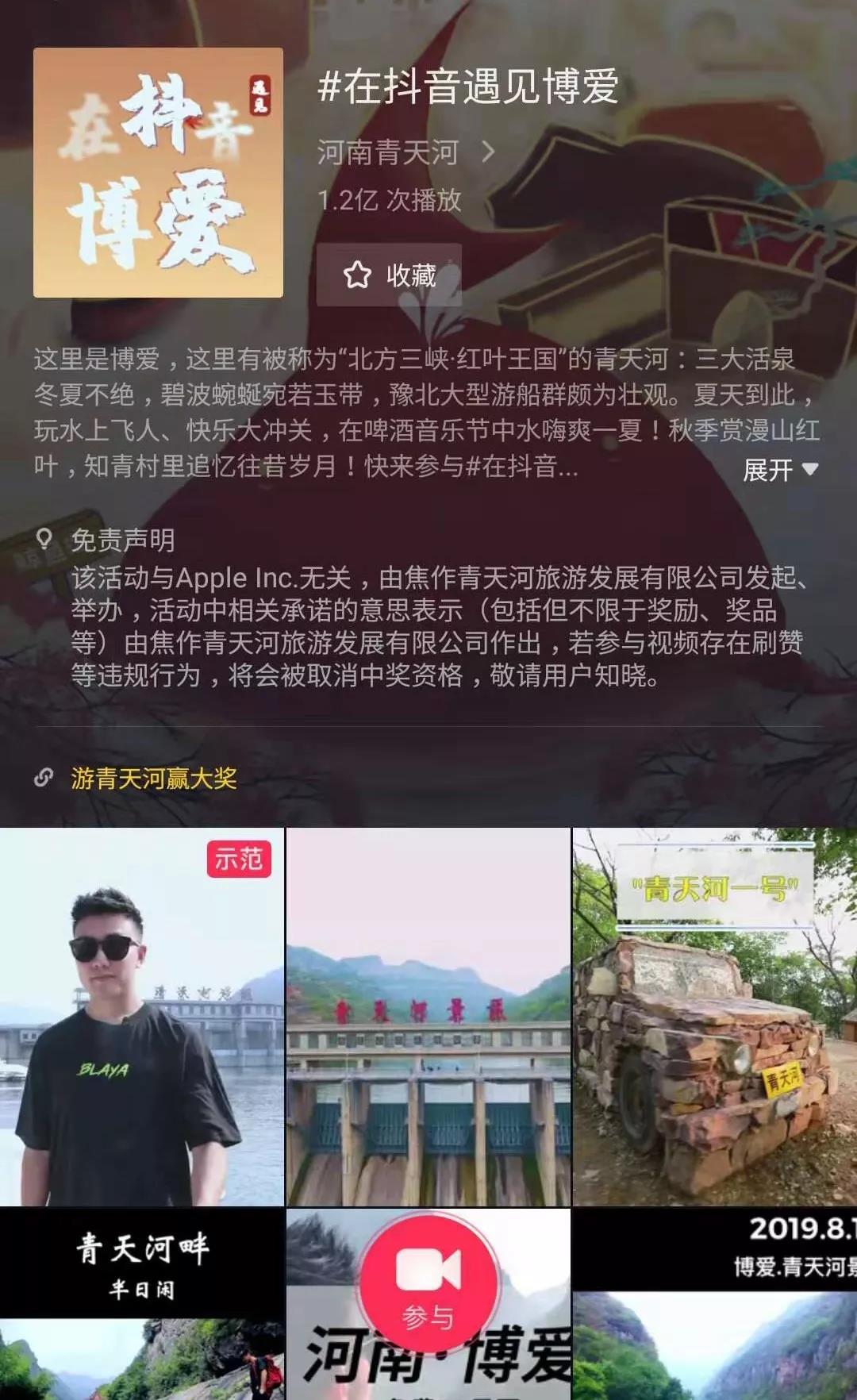Open the 青天河一号 stone car video
The height and width of the screenshot is (1400, 857).
(715, 1017)
